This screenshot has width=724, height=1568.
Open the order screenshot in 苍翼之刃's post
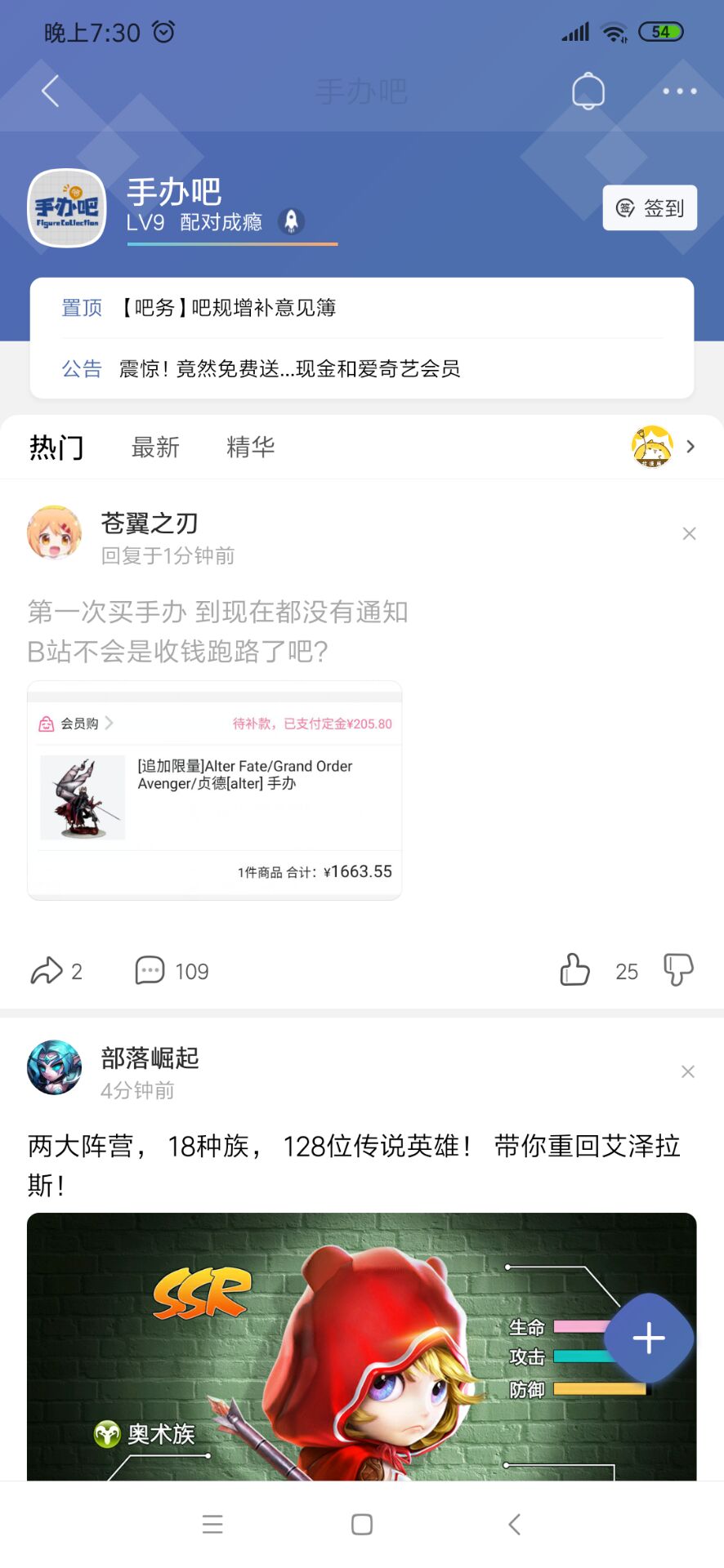tap(214, 791)
